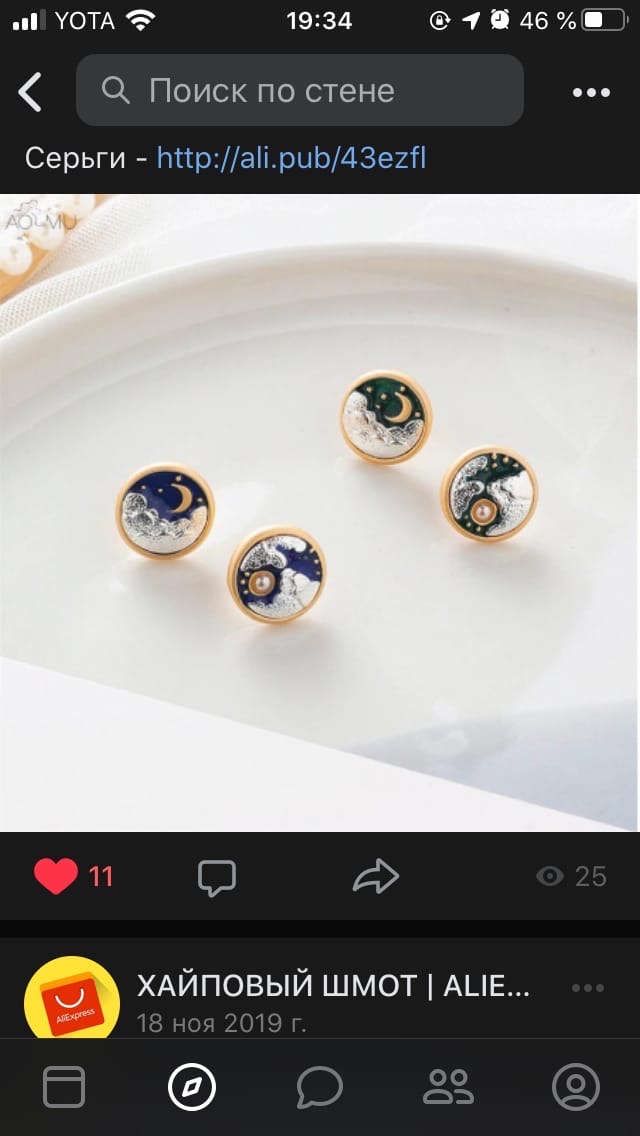Go to the messages tab

320,1087
